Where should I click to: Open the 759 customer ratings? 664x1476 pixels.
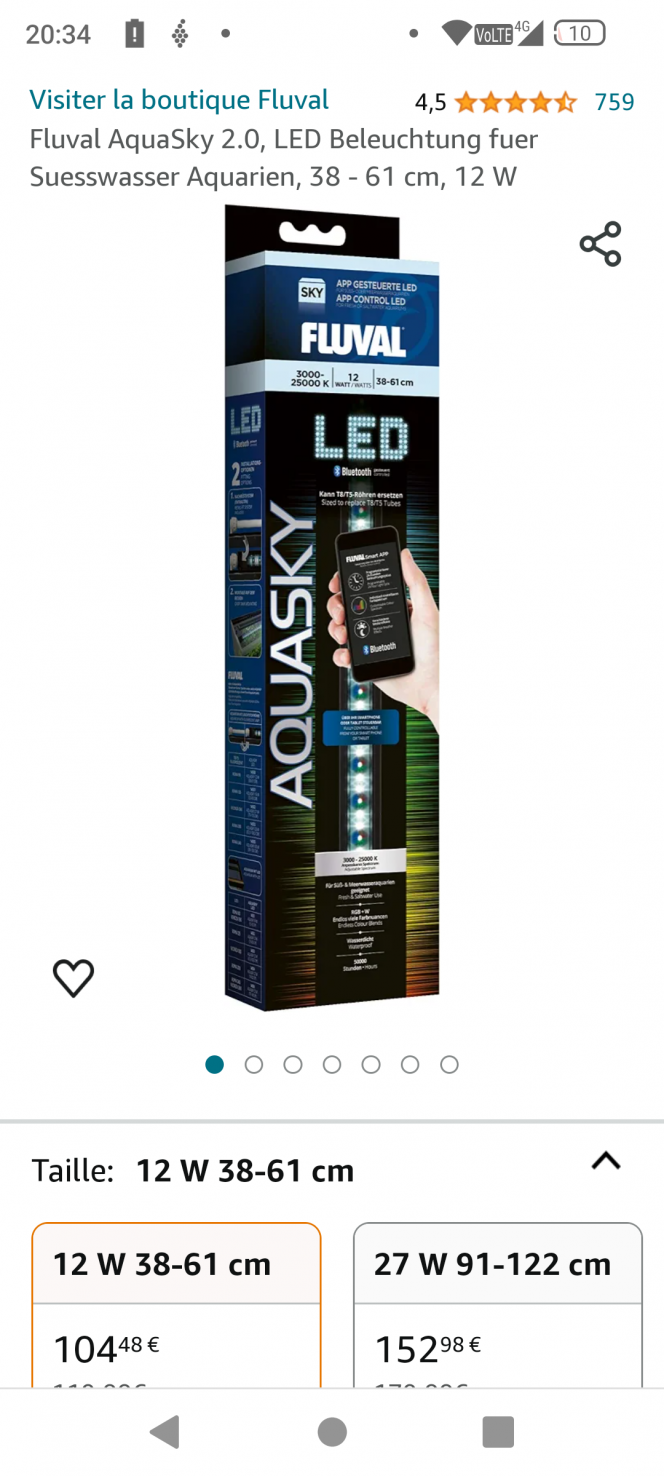614,102
